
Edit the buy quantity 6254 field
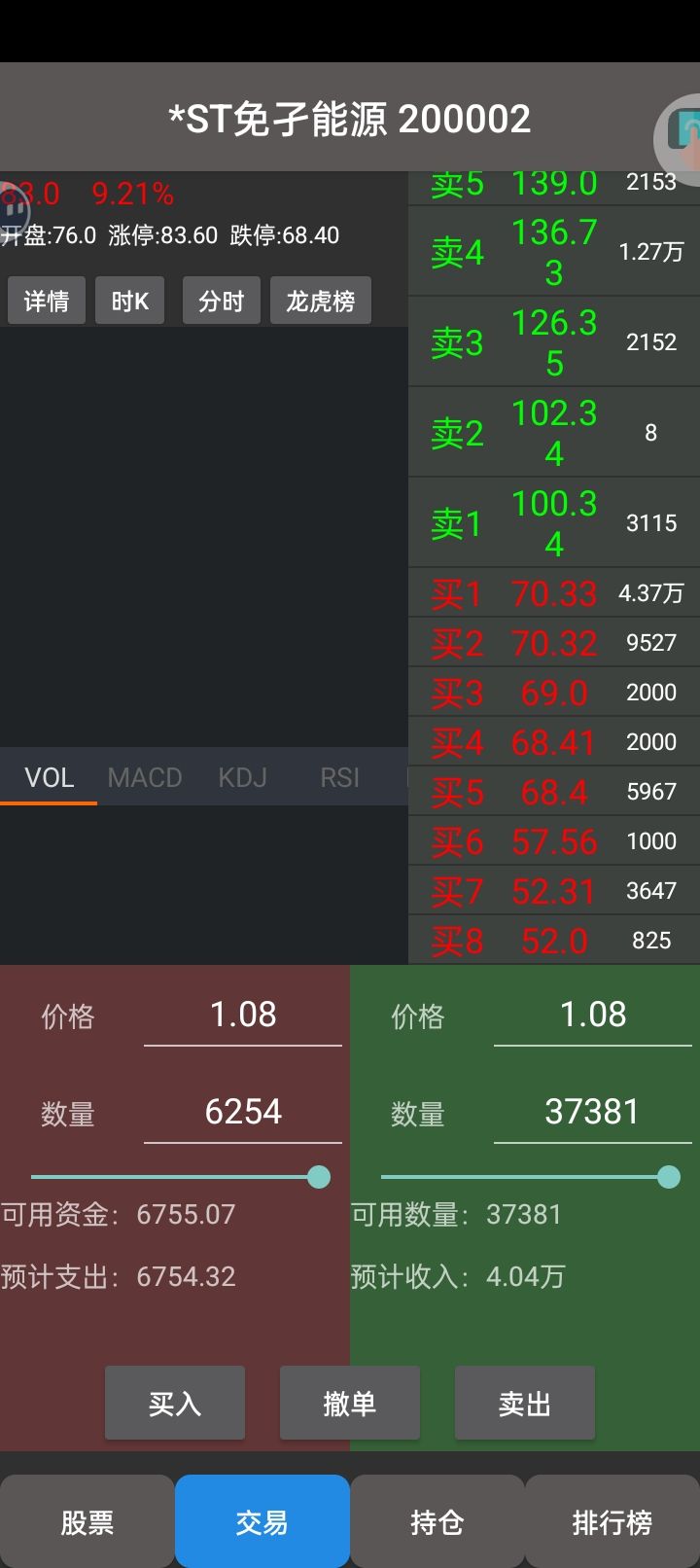click(243, 1113)
